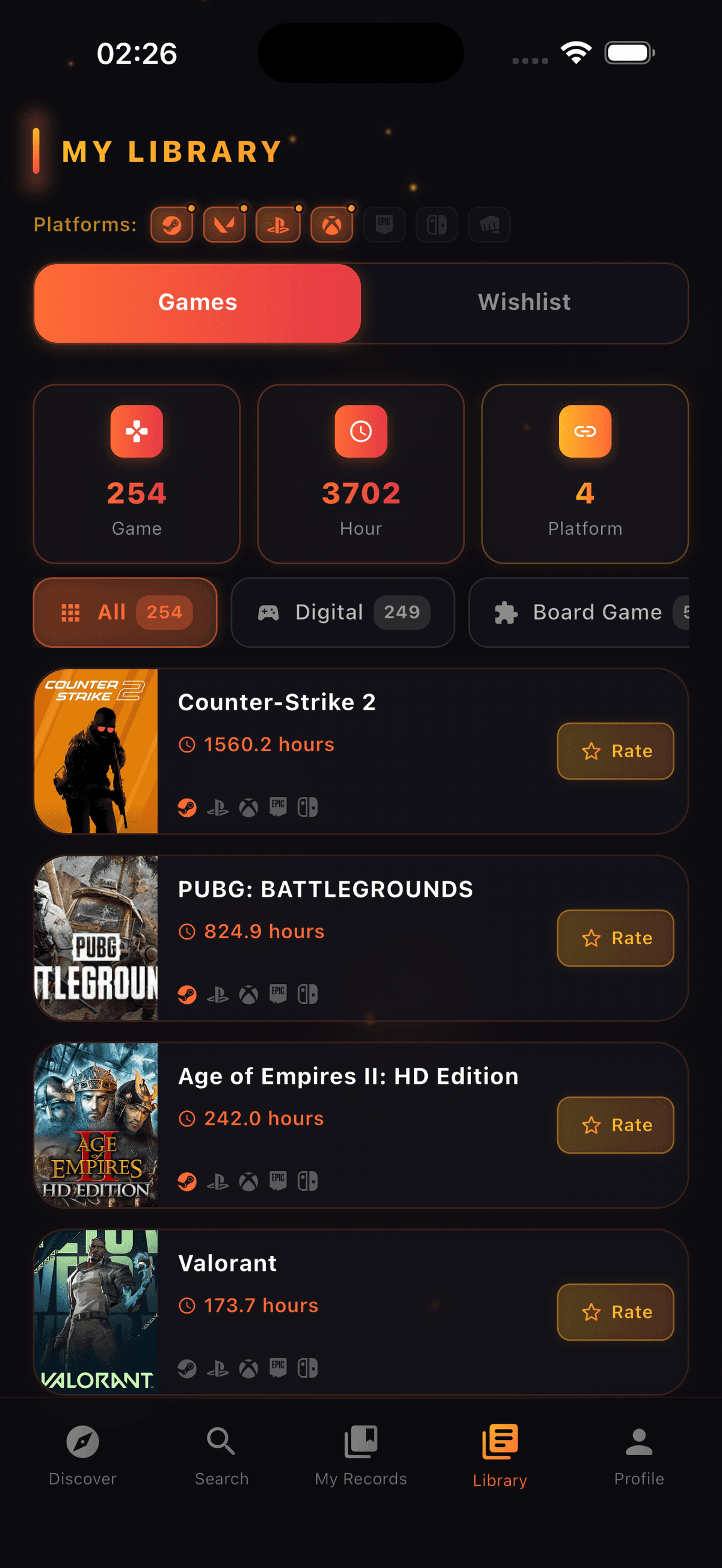Rate Valorant
This screenshot has width=722, height=1568.
click(x=615, y=1311)
